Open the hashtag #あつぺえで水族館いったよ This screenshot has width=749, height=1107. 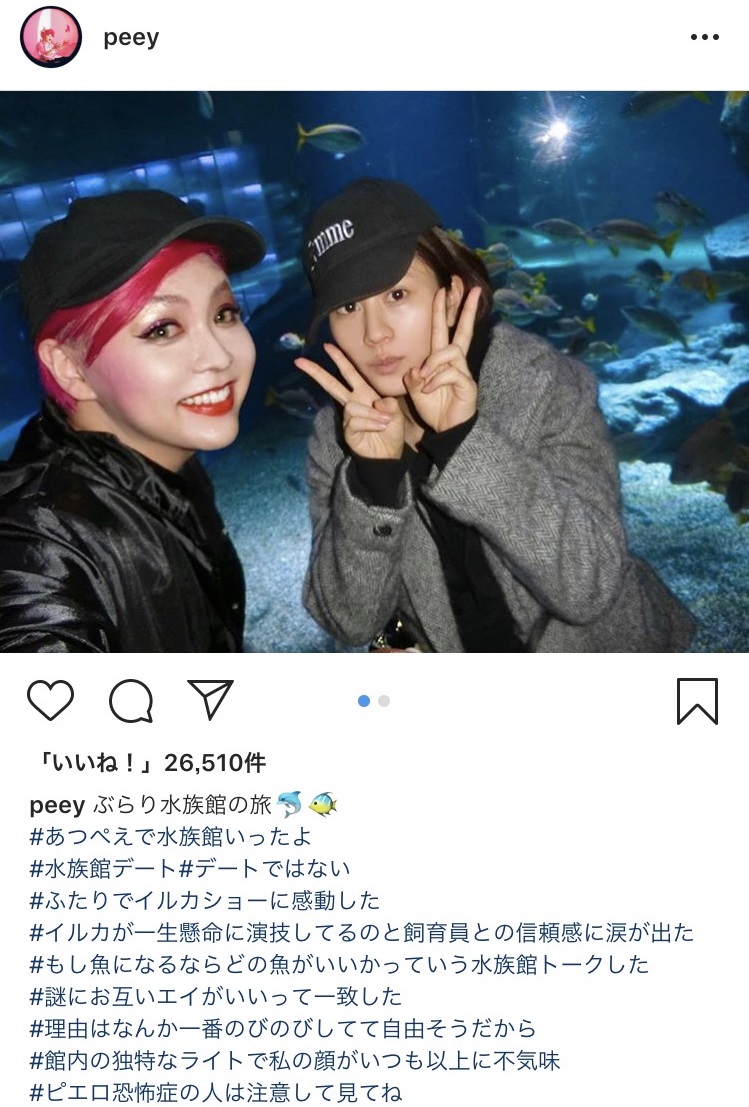pos(171,837)
